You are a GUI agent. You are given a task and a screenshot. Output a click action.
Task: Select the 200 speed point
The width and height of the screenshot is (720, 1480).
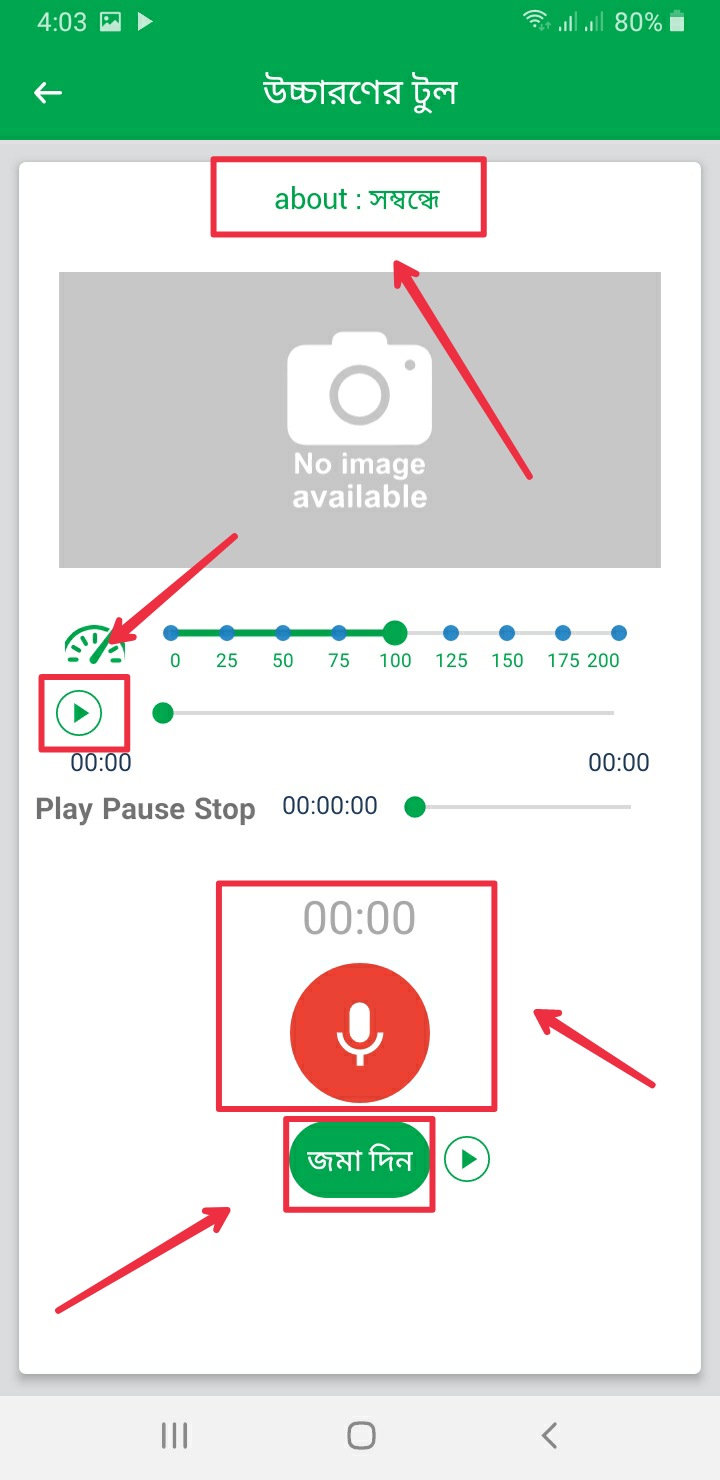pyautogui.click(x=619, y=633)
